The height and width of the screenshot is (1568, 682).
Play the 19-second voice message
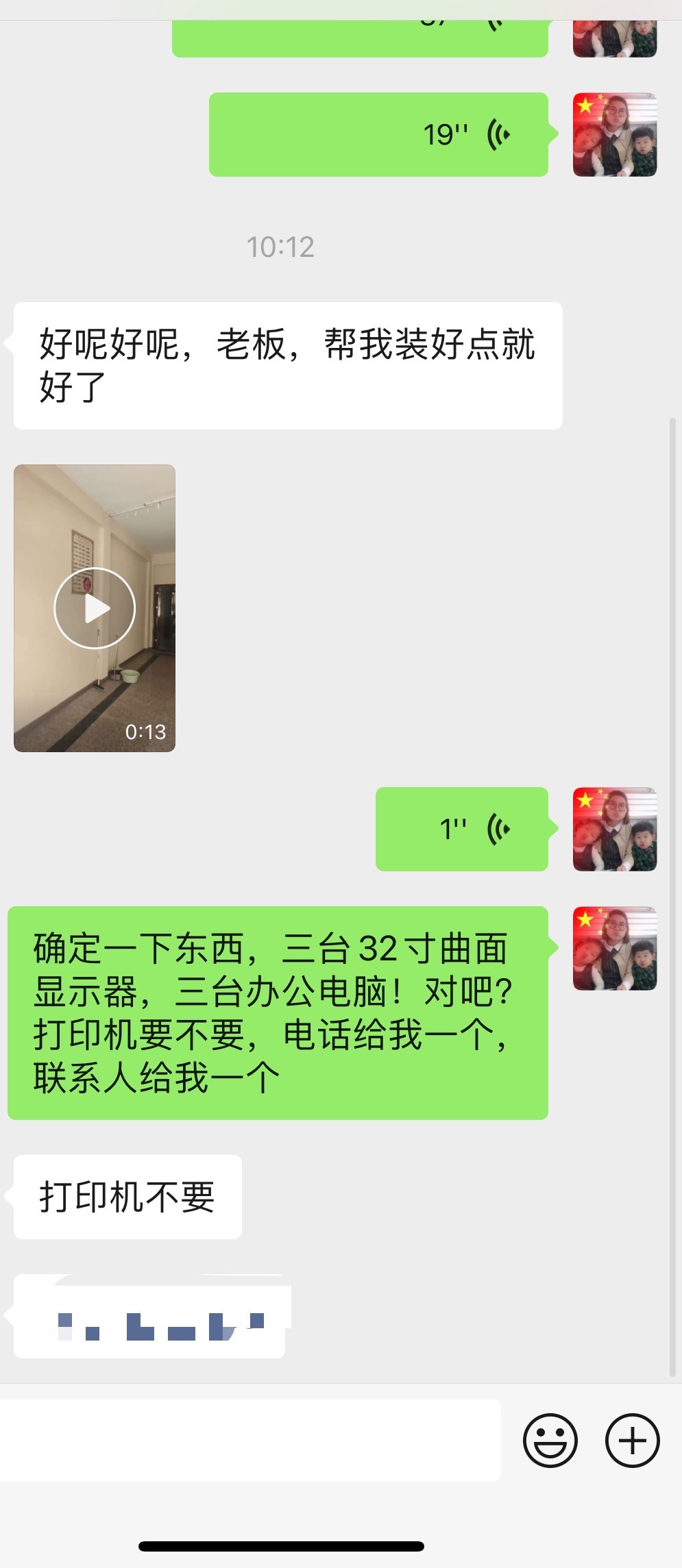click(x=378, y=134)
